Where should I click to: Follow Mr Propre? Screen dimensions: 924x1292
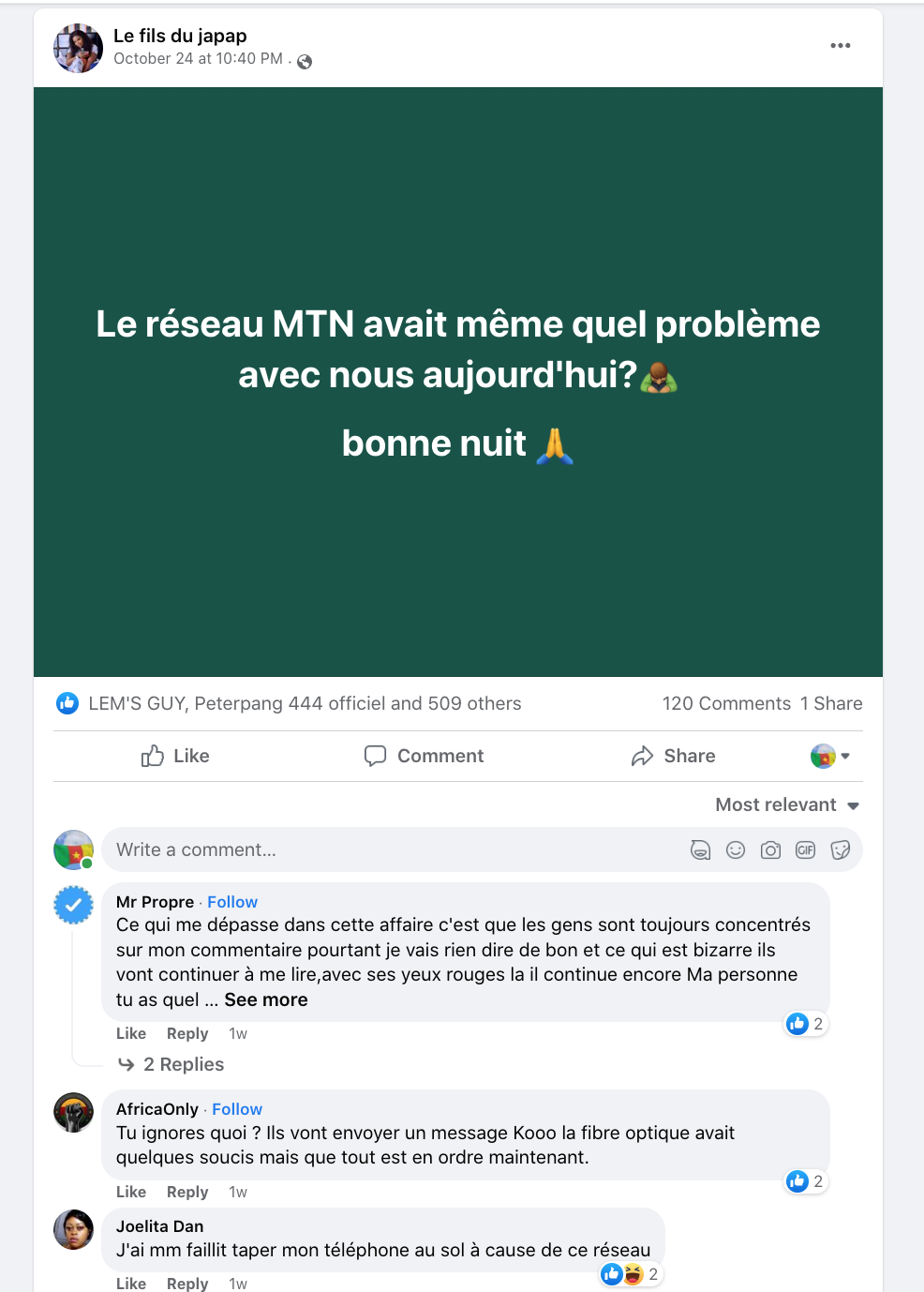point(232,902)
